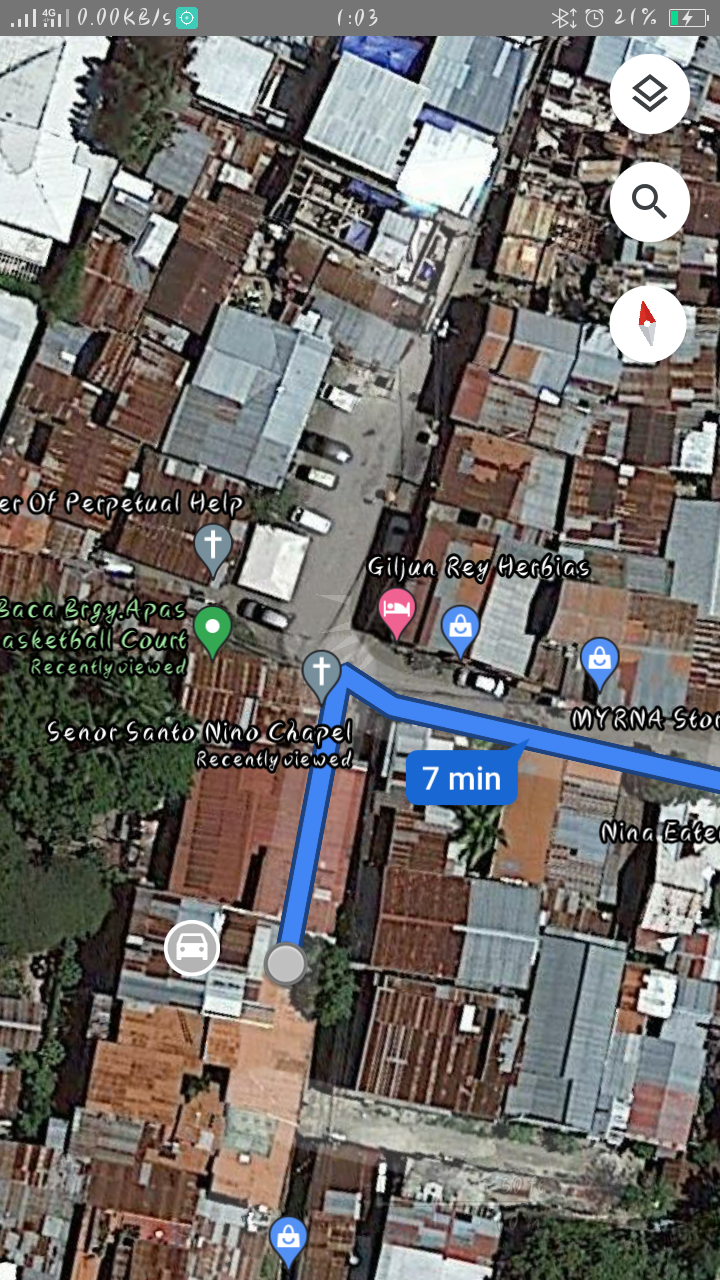Select the Brgy. Apas Basketball Court pin
Viewport: 720px width, 1280px height.
tap(212, 629)
